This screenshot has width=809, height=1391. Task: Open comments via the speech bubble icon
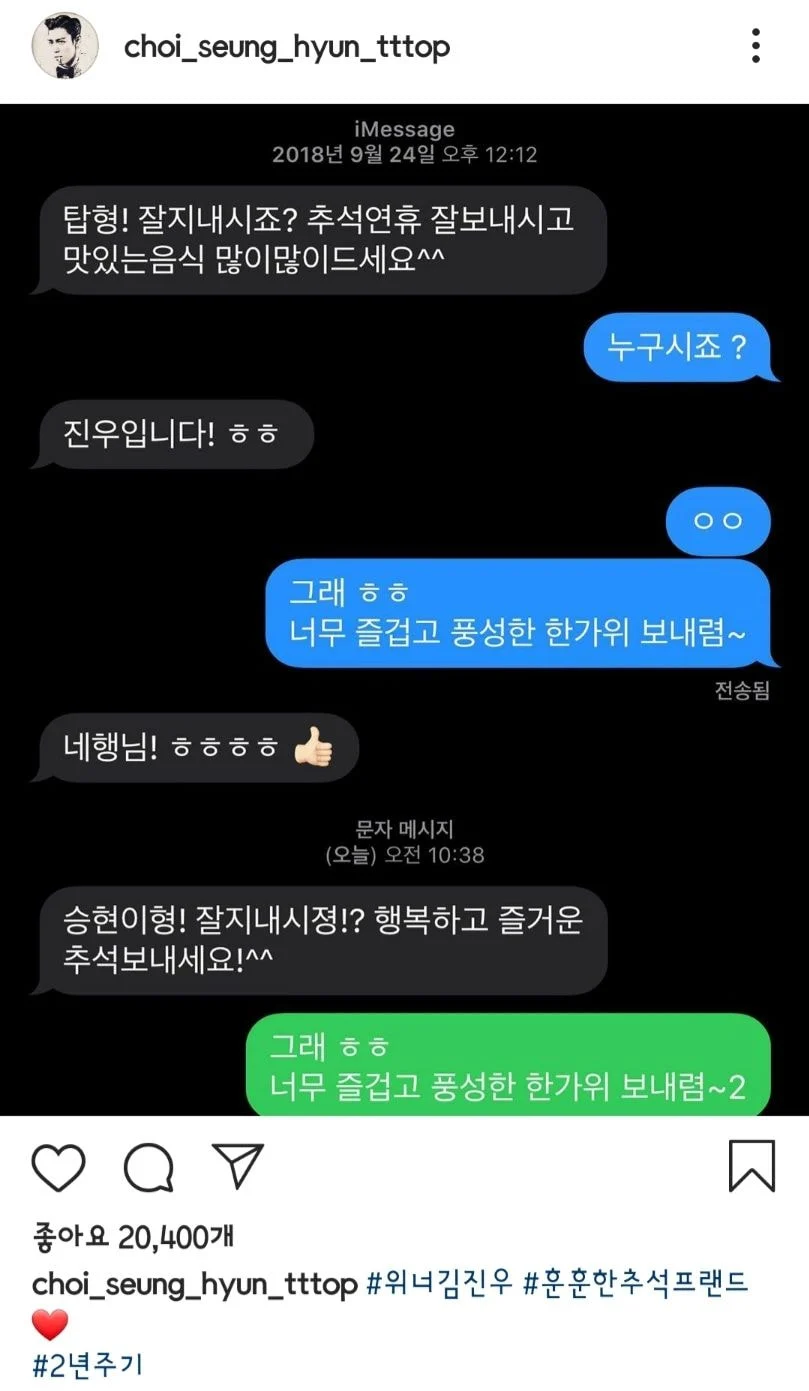click(149, 1166)
